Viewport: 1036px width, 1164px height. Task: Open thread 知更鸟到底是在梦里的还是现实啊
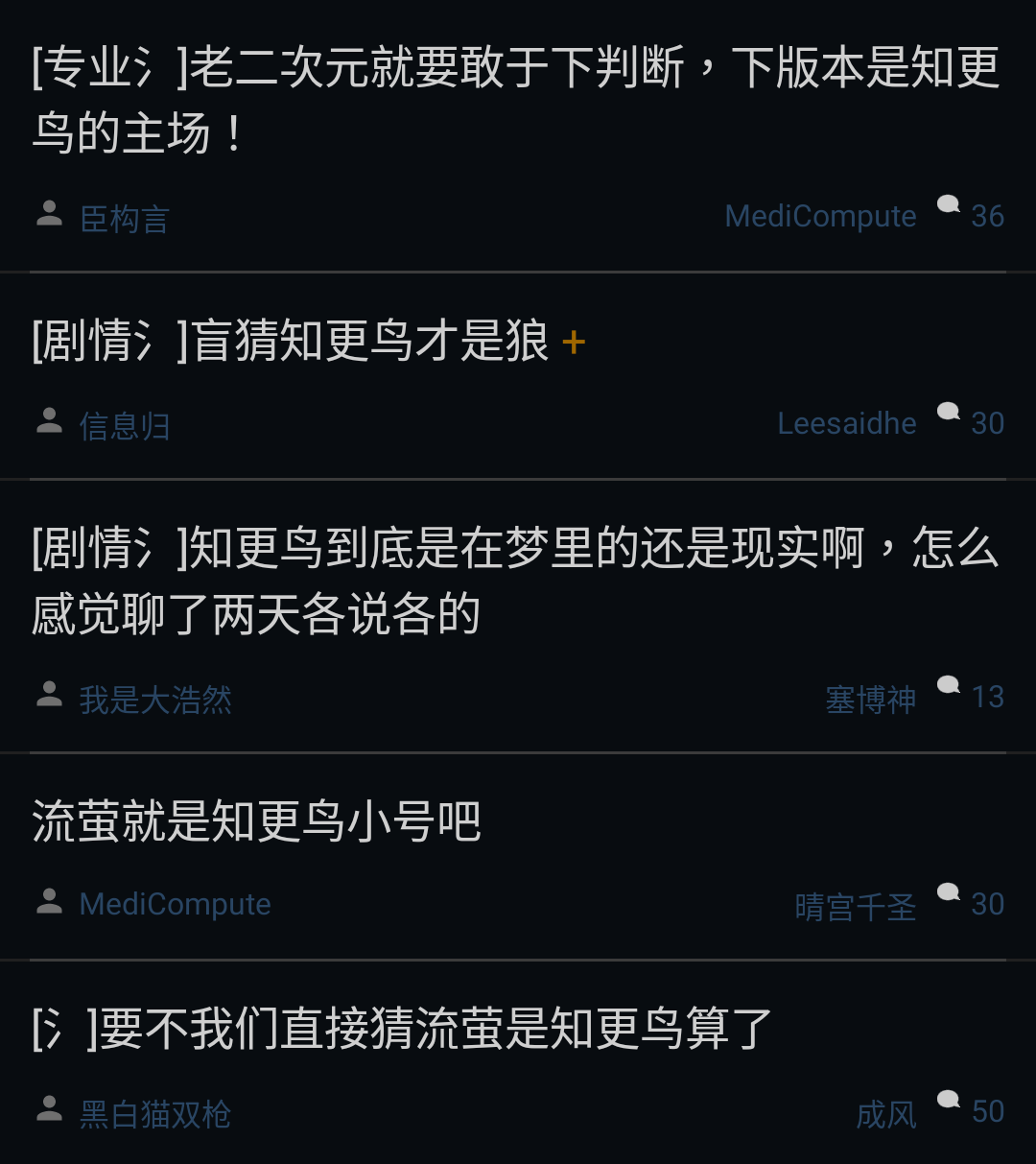click(x=516, y=581)
